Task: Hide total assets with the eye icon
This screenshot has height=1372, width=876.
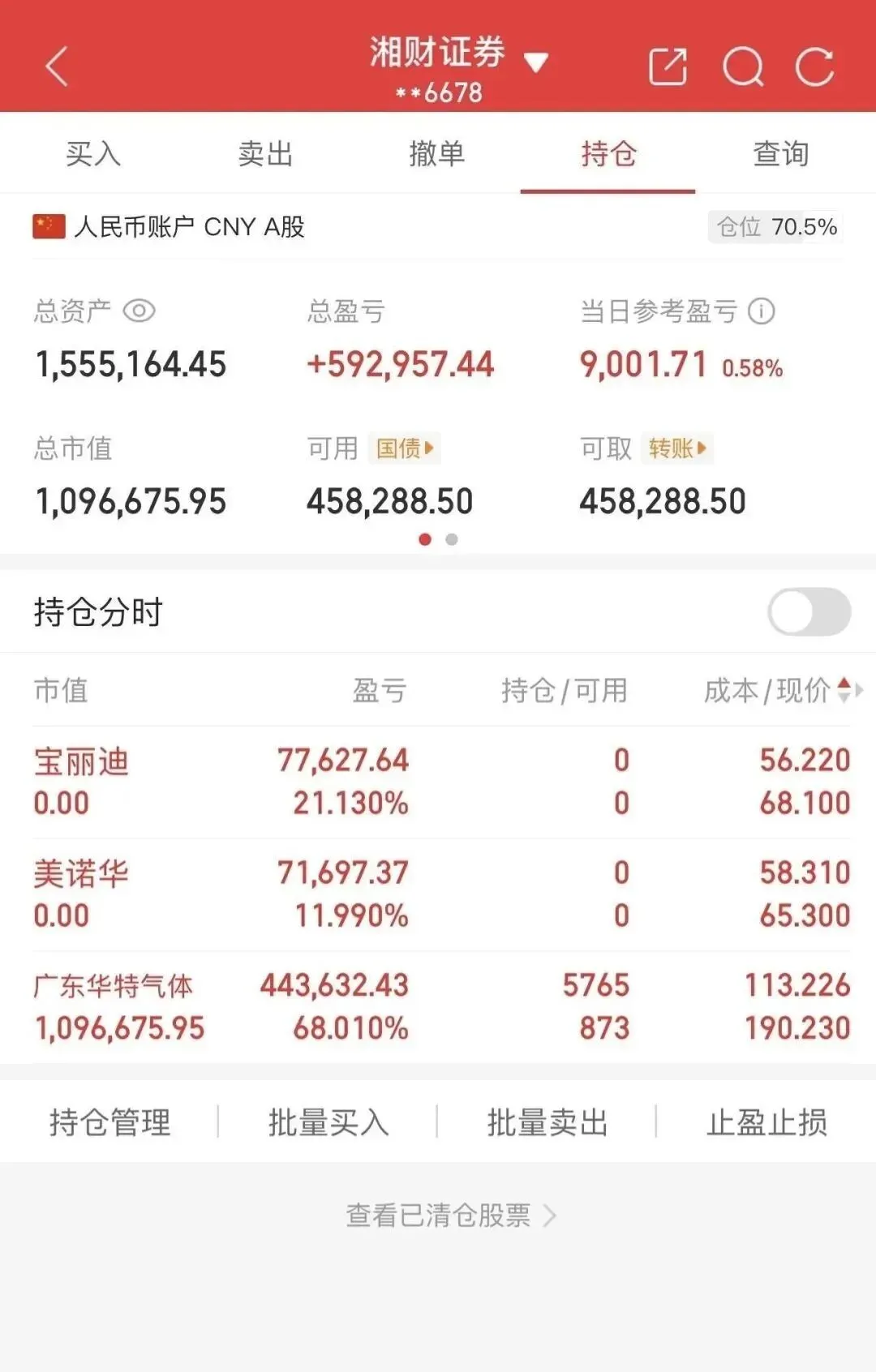Action: click(x=139, y=311)
